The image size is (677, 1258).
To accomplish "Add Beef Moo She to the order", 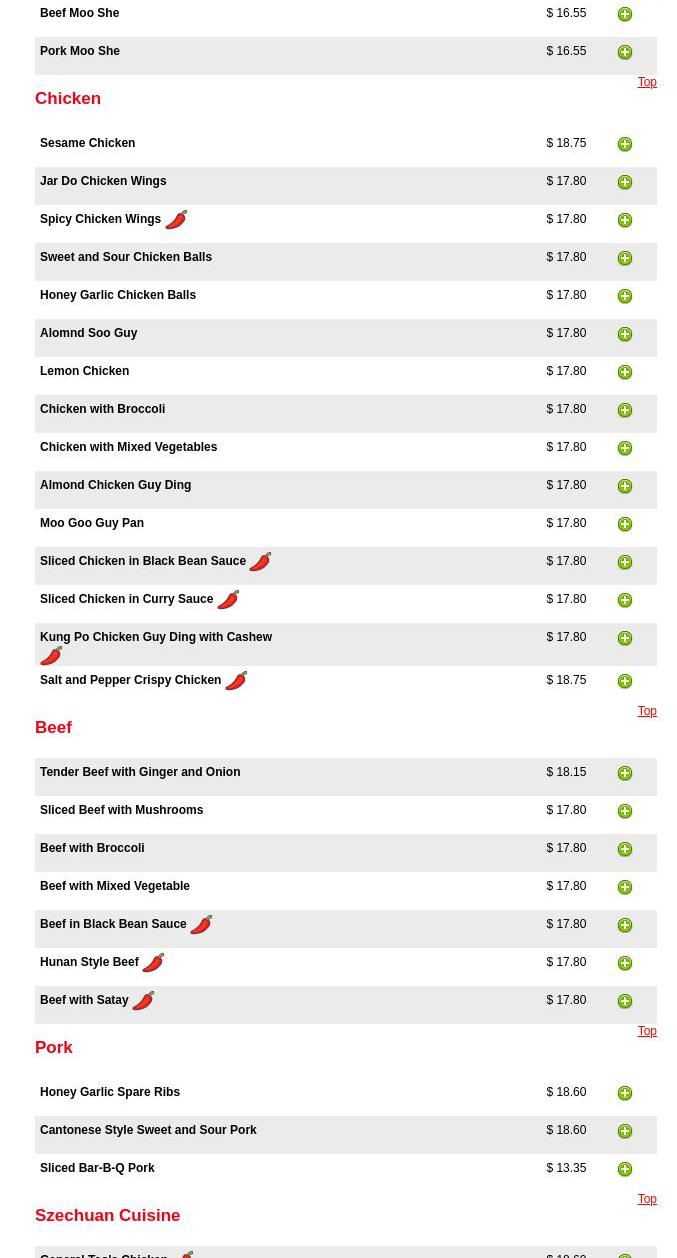I will point(625,14).
